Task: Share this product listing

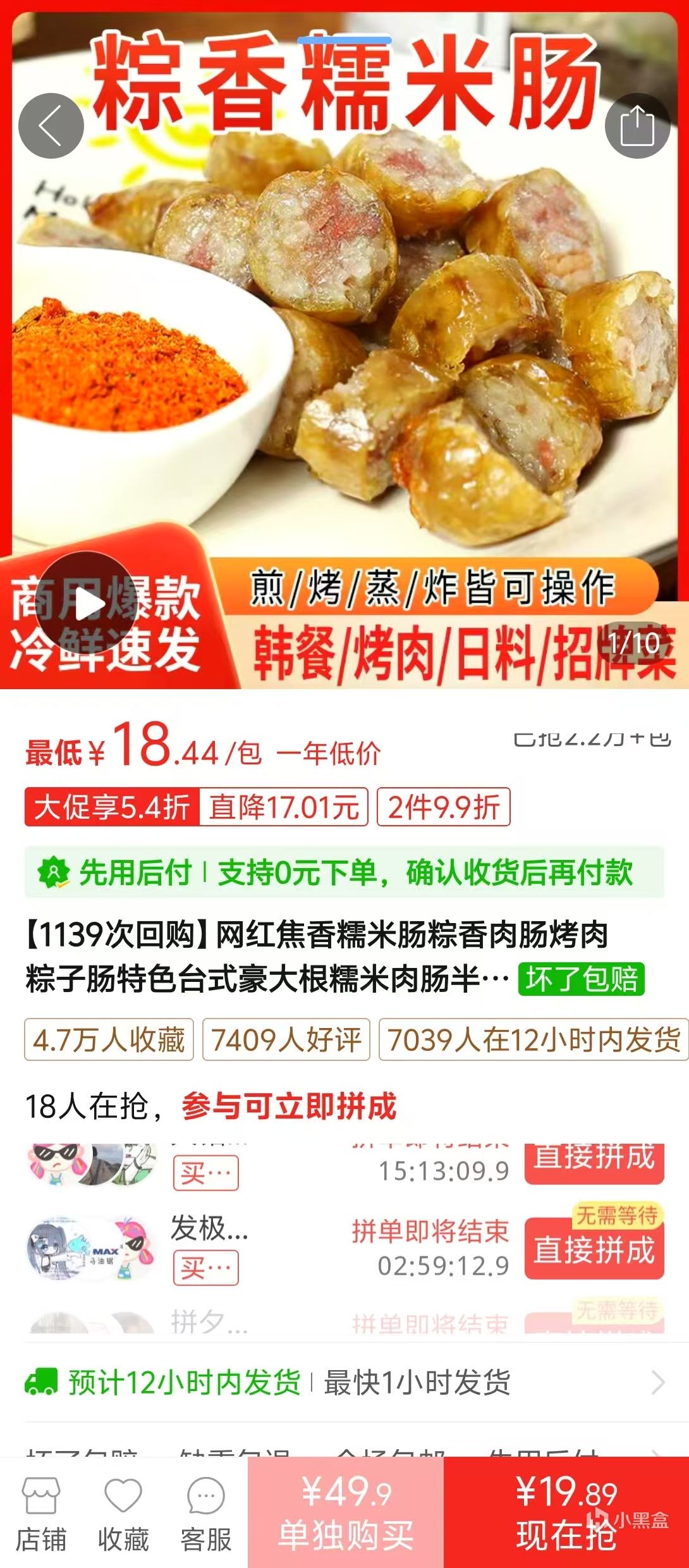Action: 637,126
